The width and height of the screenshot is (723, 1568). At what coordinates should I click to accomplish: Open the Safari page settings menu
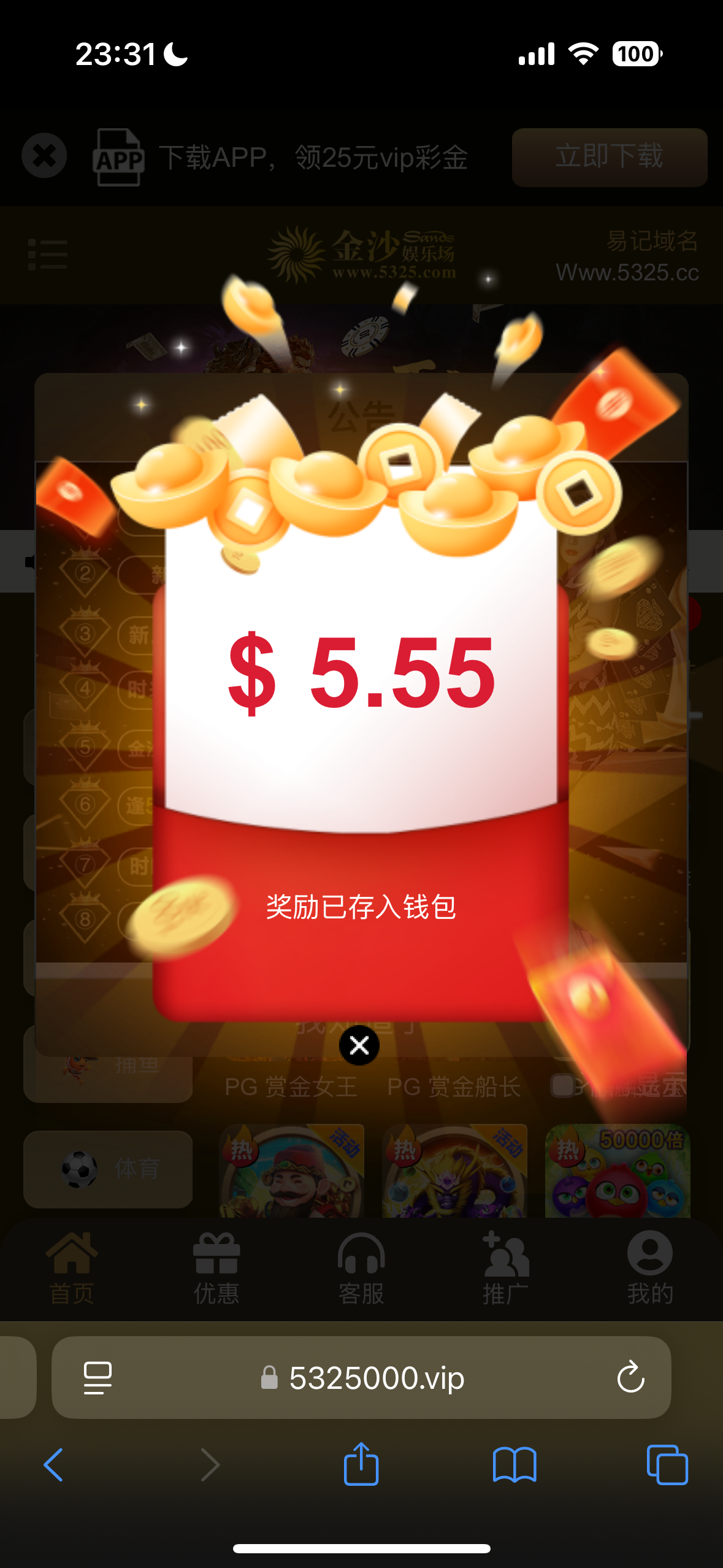coord(98,1378)
